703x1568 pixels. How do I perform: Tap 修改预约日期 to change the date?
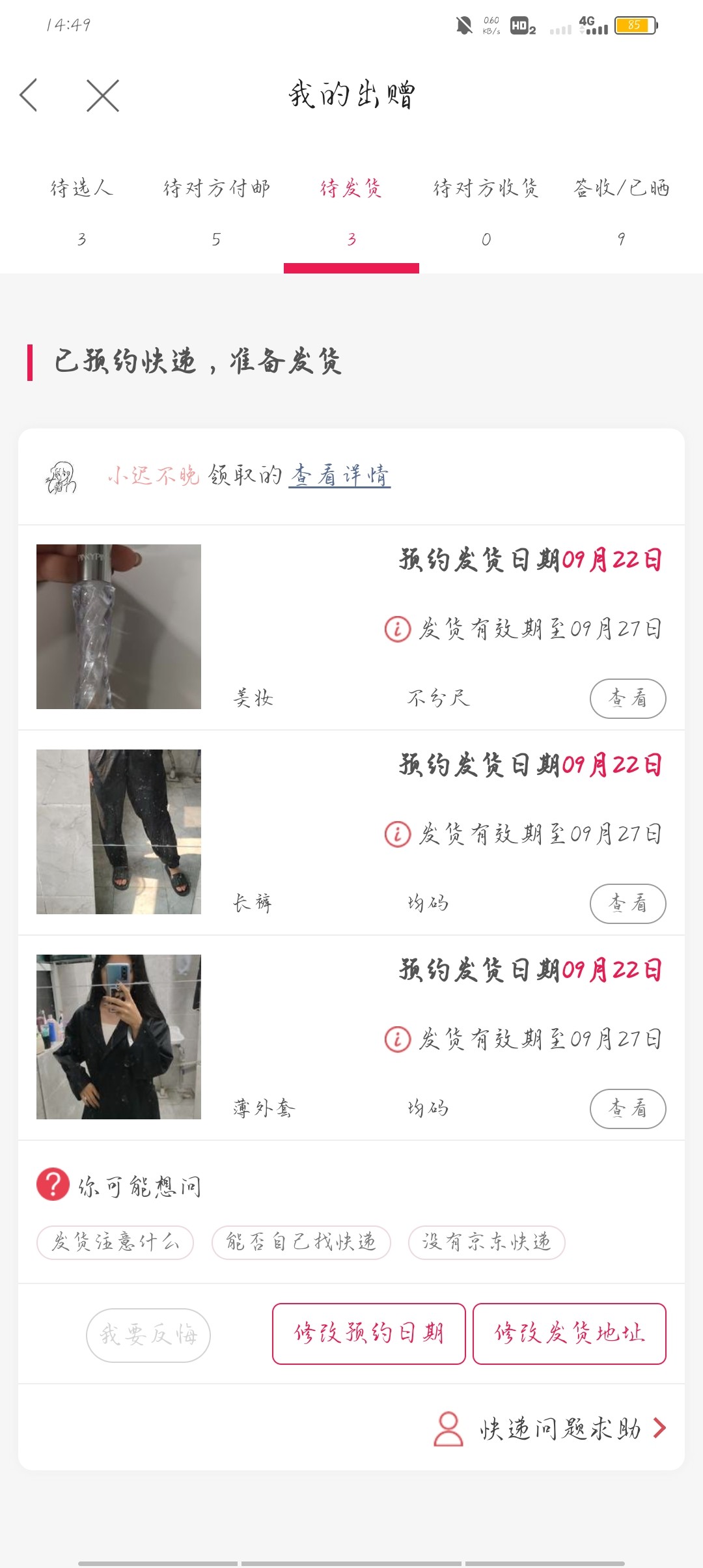(368, 1334)
